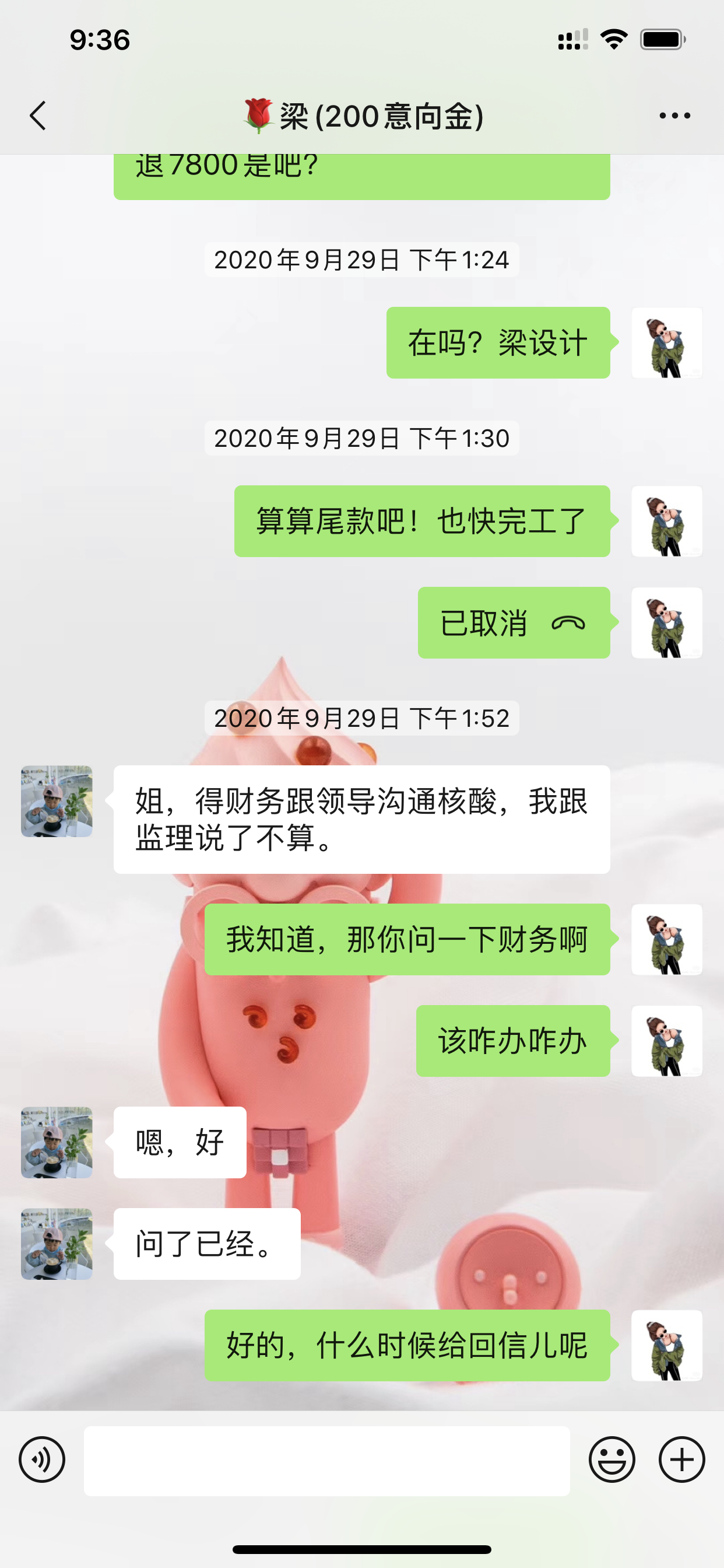Screen dimensions: 724x1568
Task: Open contact avatar beside 嗯，好 message
Action: 57,1143
